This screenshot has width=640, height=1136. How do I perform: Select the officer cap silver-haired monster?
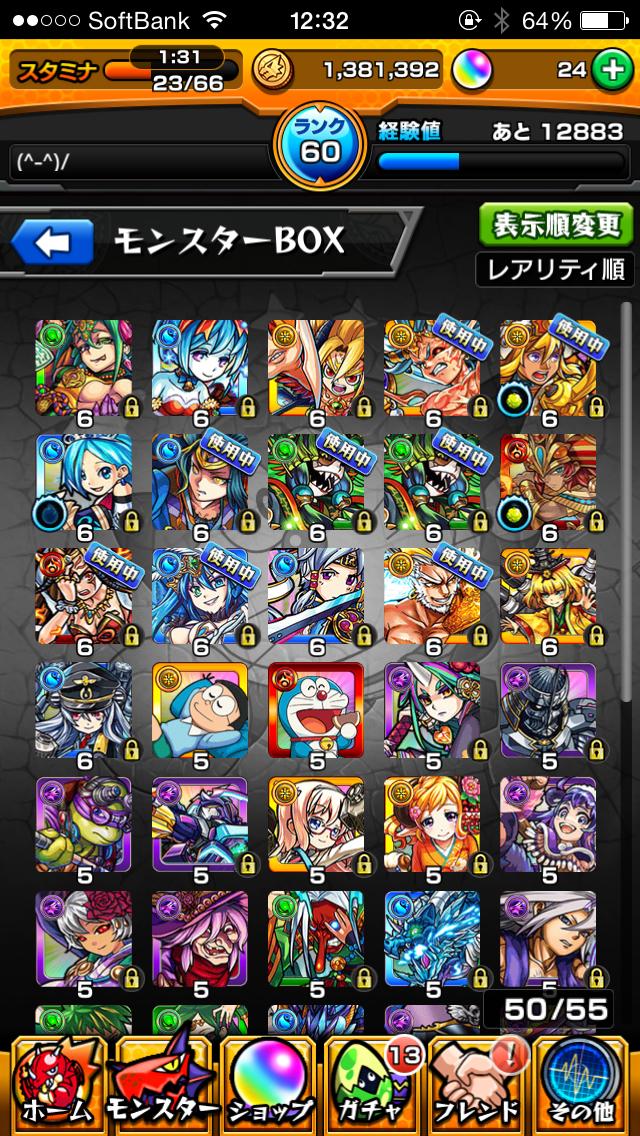(84, 710)
